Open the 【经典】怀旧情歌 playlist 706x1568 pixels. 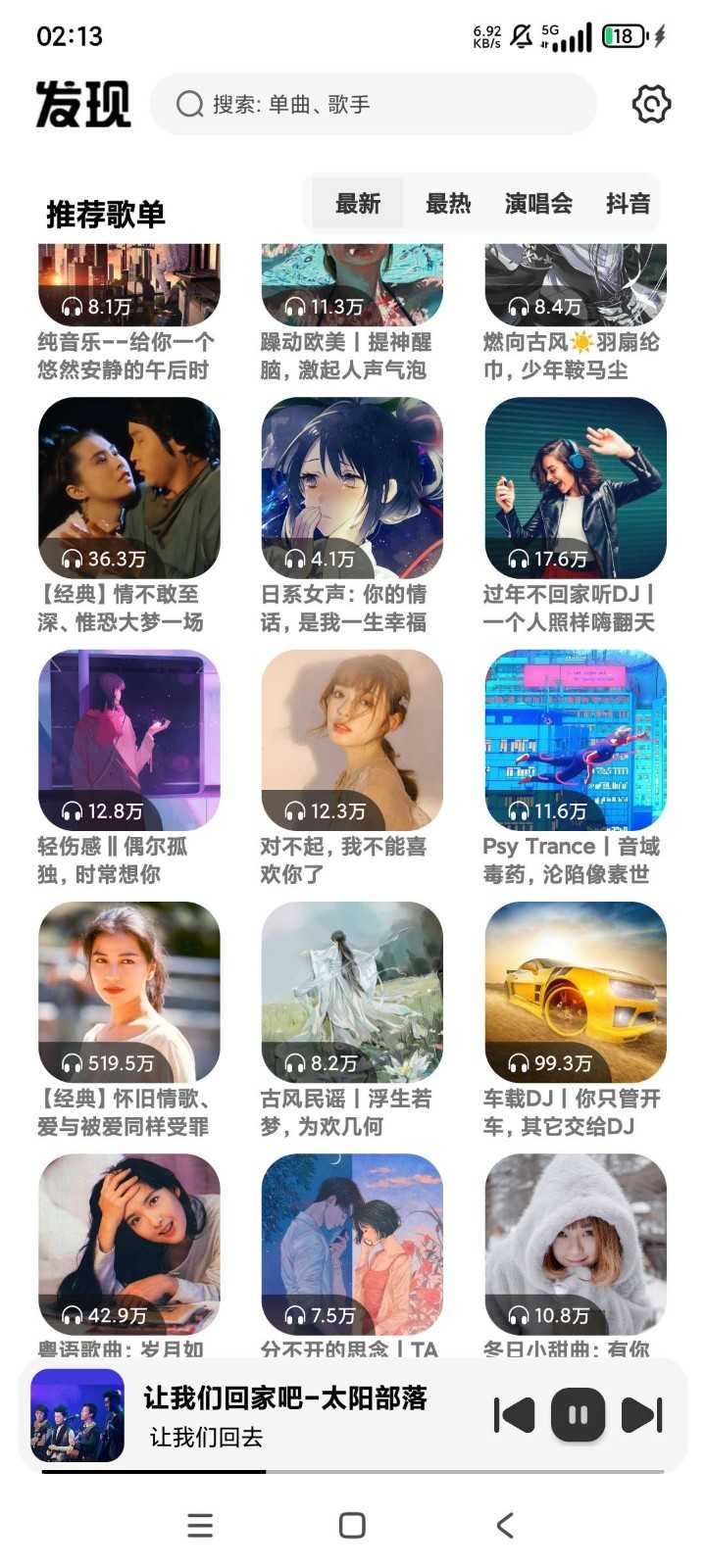click(x=129, y=992)
